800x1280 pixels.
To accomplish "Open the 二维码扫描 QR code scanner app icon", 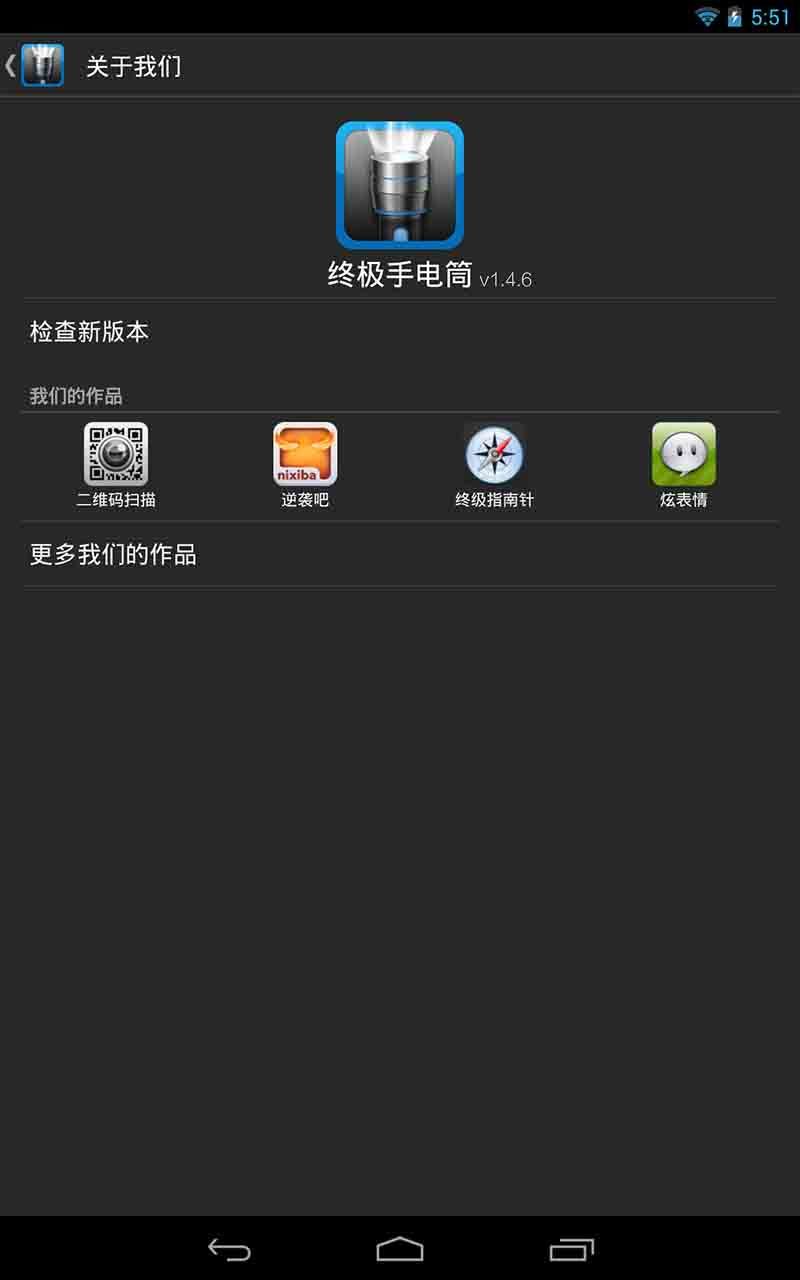I will 117,455.
